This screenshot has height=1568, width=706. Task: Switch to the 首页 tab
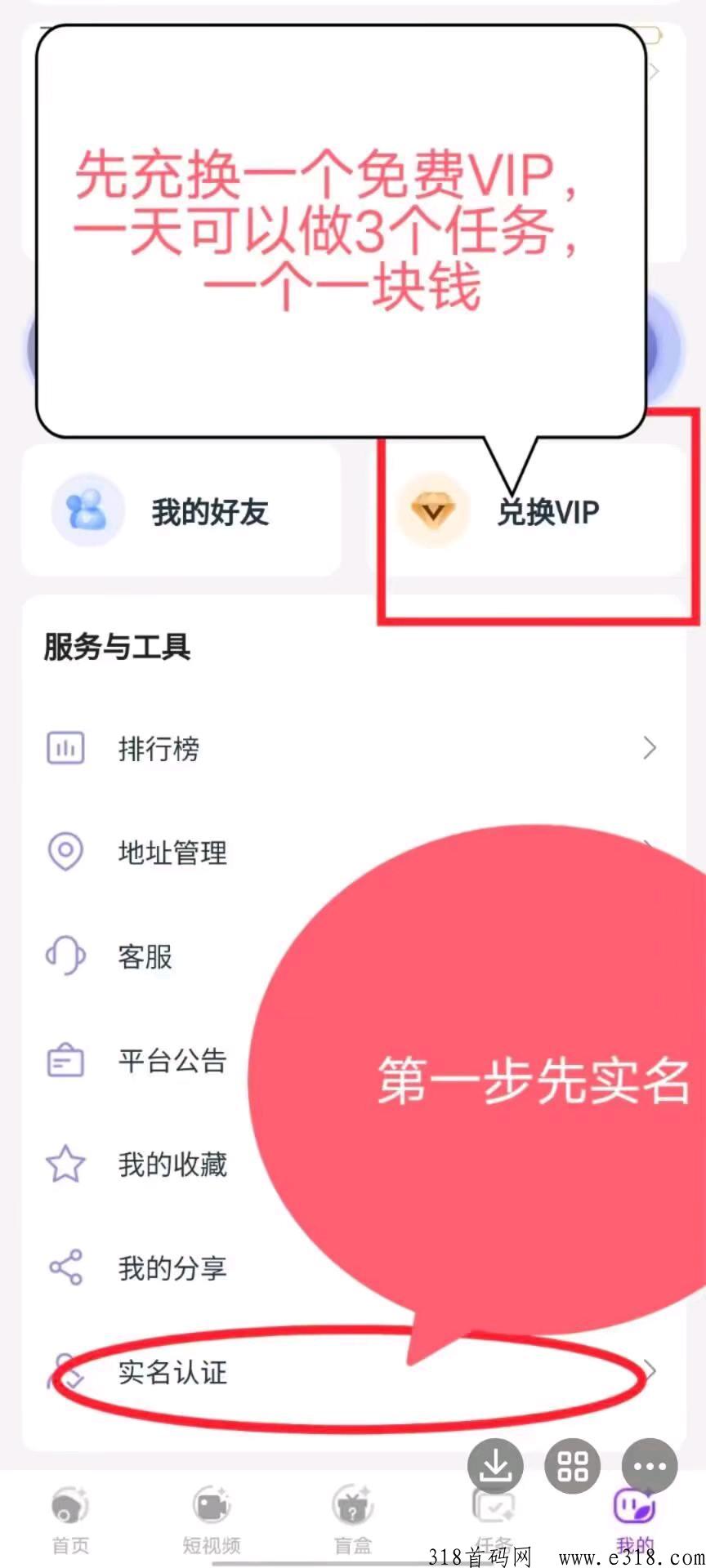pyautogui.click(x=70, y=1519)
